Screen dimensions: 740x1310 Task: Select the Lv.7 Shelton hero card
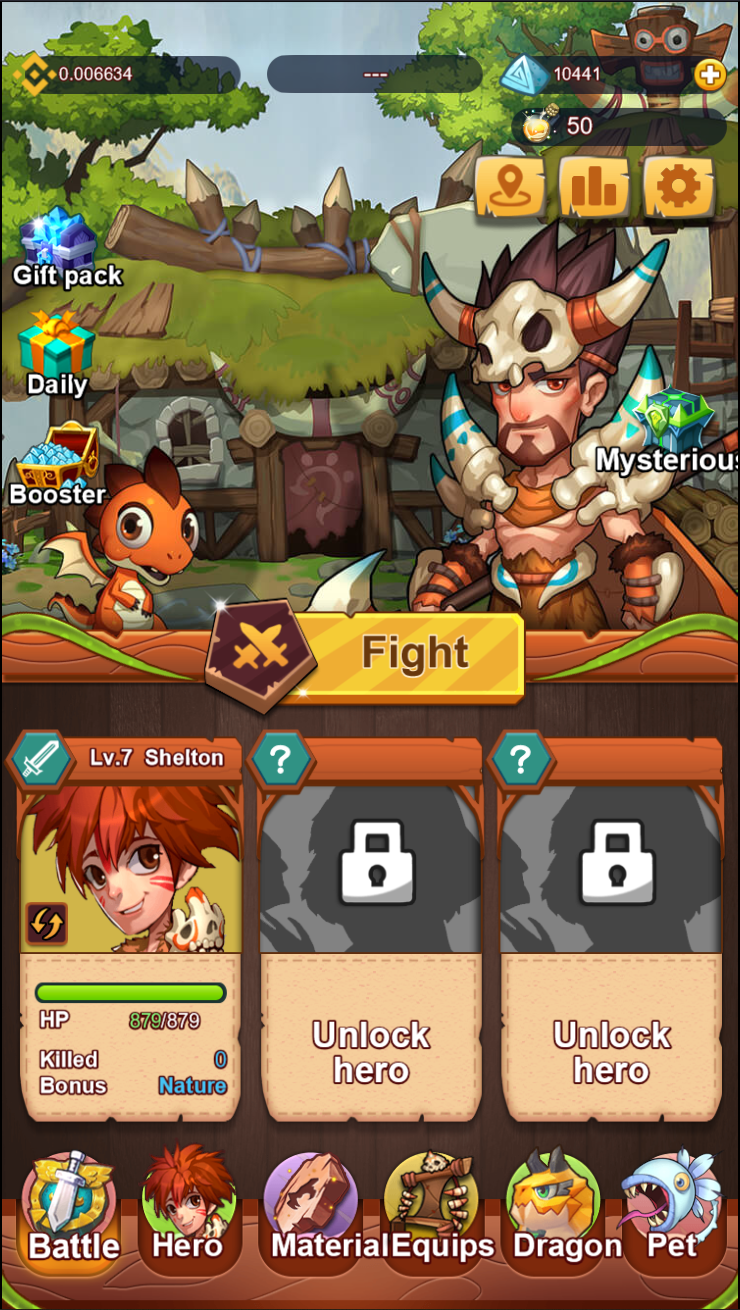point(130,930)
